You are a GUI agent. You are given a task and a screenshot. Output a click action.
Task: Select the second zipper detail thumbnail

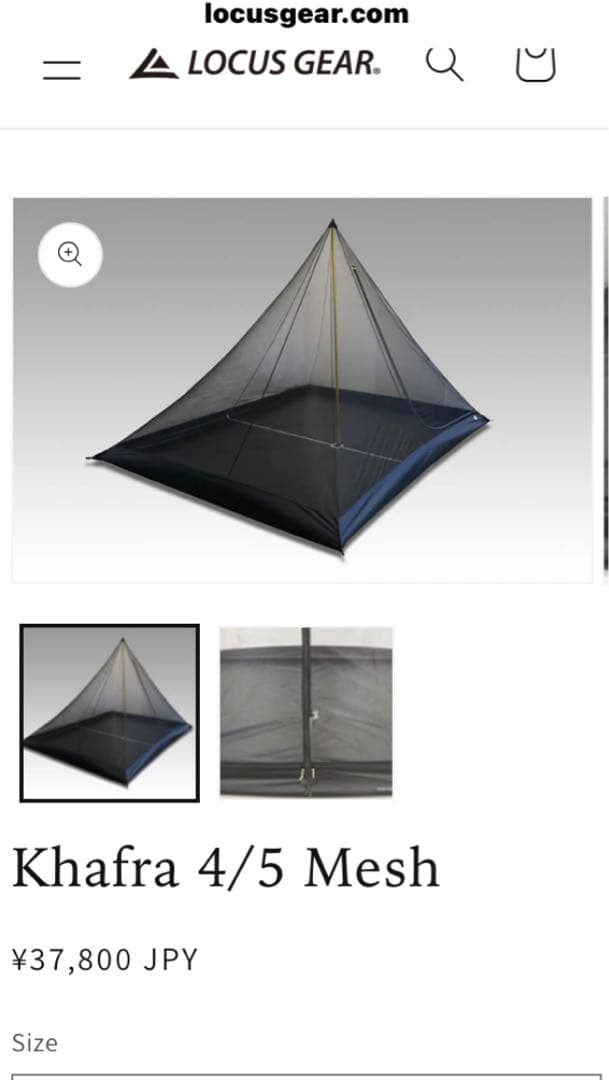click(x=306, y=712)
